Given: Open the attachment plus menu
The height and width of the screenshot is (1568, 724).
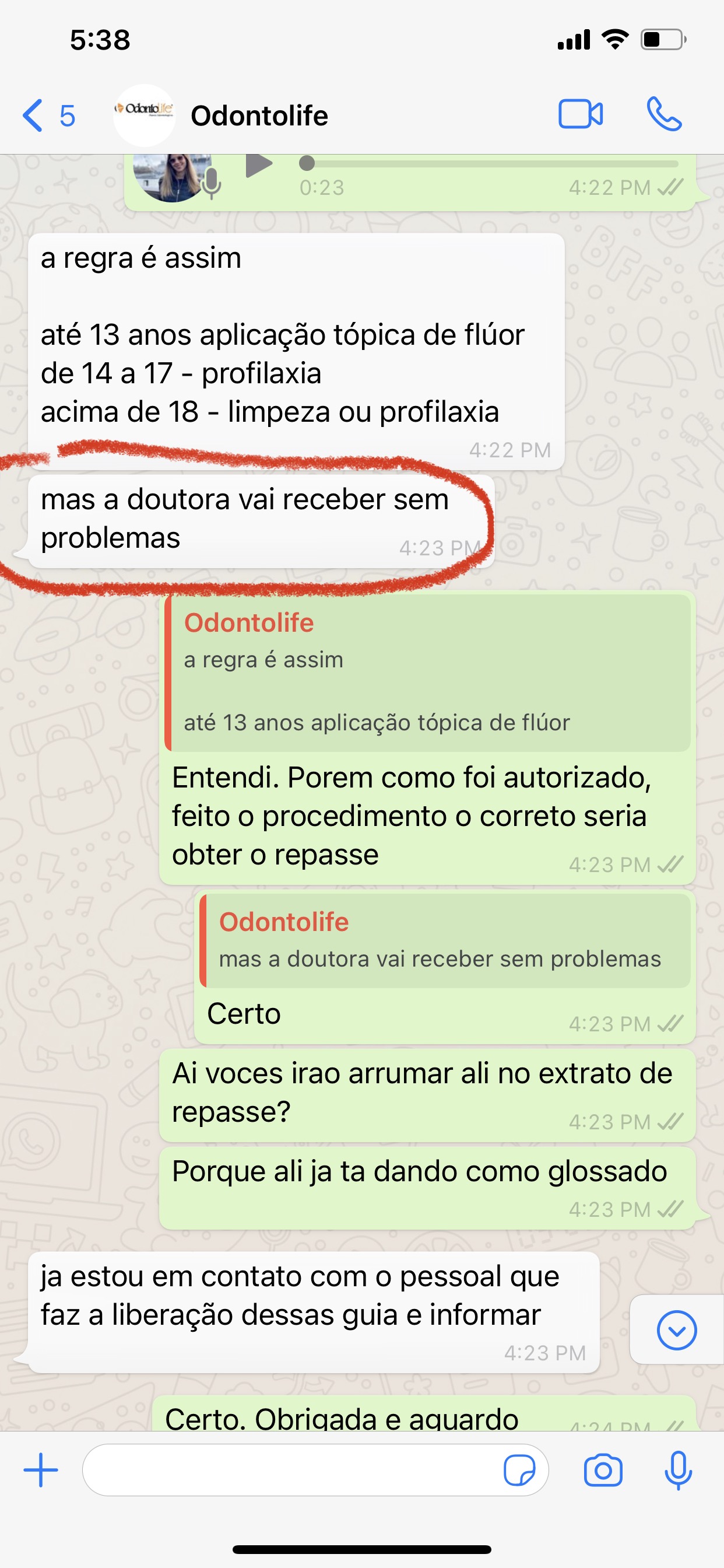Looking at the screenshot, I should [41, 1470].
